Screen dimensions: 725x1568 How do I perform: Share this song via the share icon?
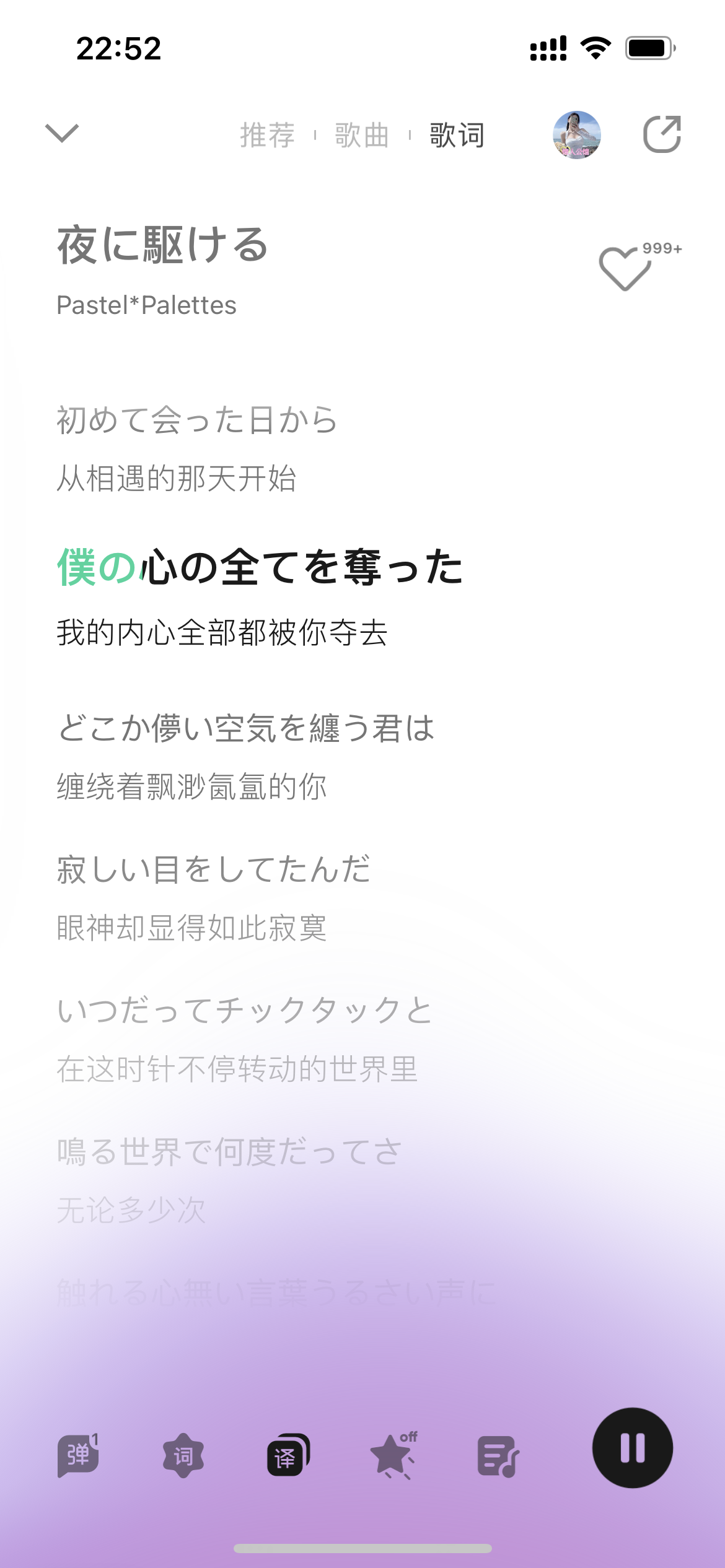(662, 134)
